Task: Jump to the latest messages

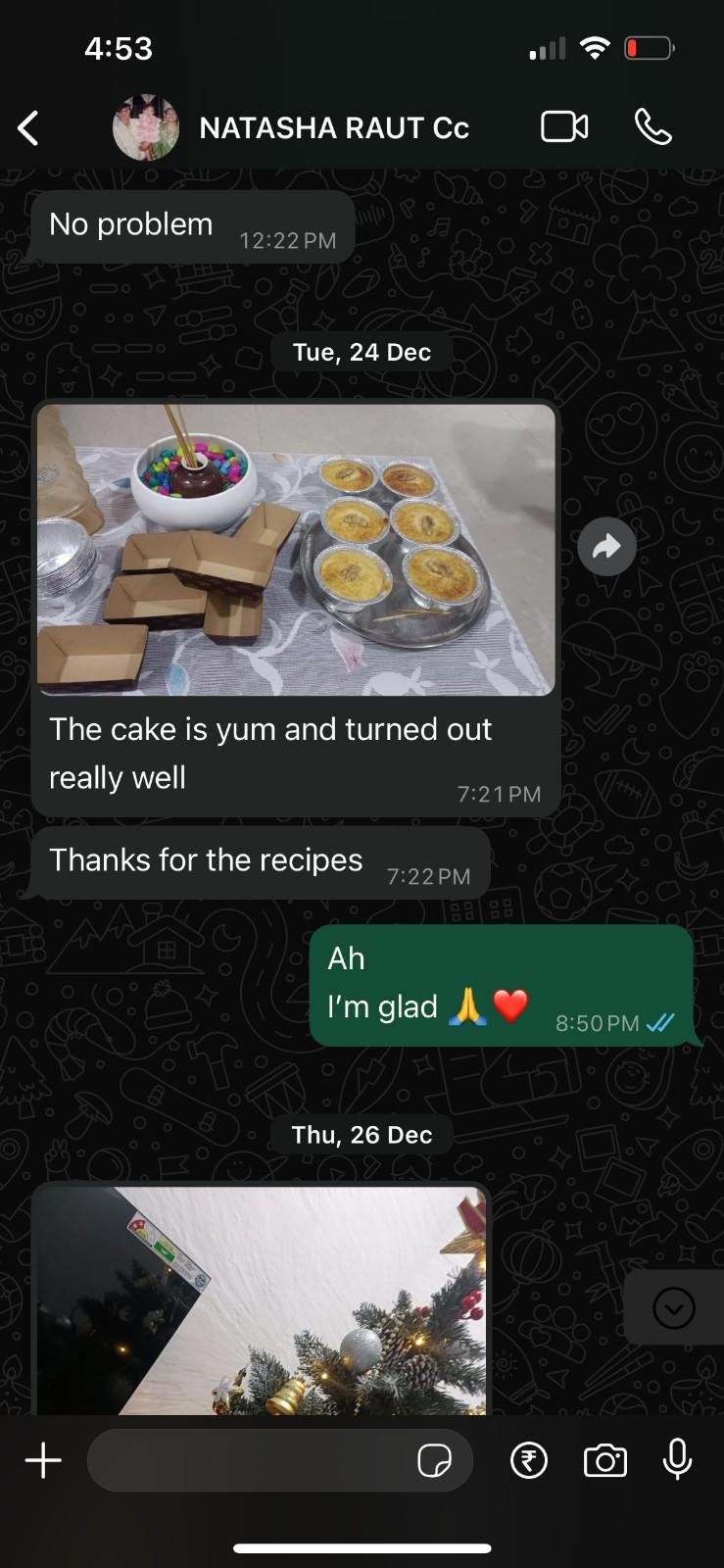Action: tap(673, 1308)
